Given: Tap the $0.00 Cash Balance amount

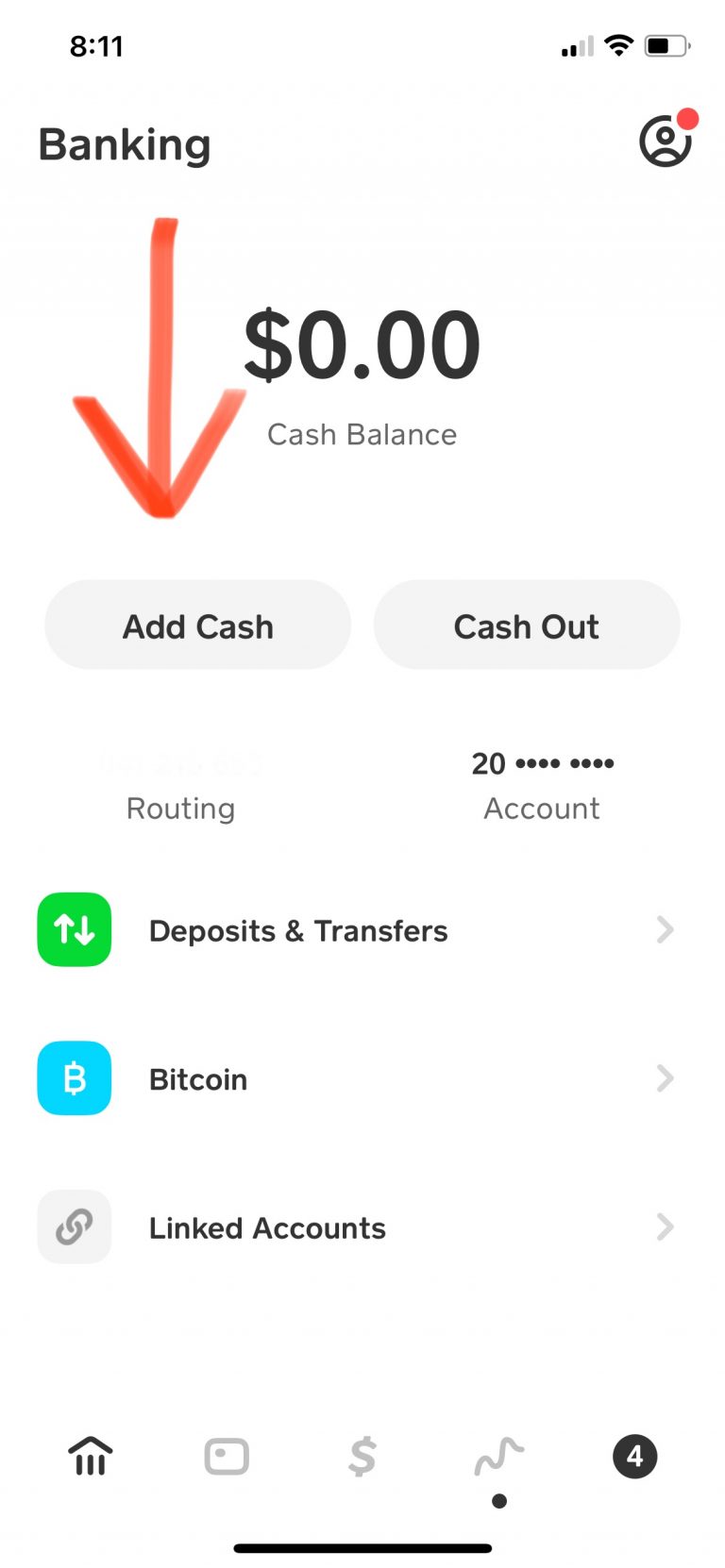Looking at the screenshot, I should point(362,342).
